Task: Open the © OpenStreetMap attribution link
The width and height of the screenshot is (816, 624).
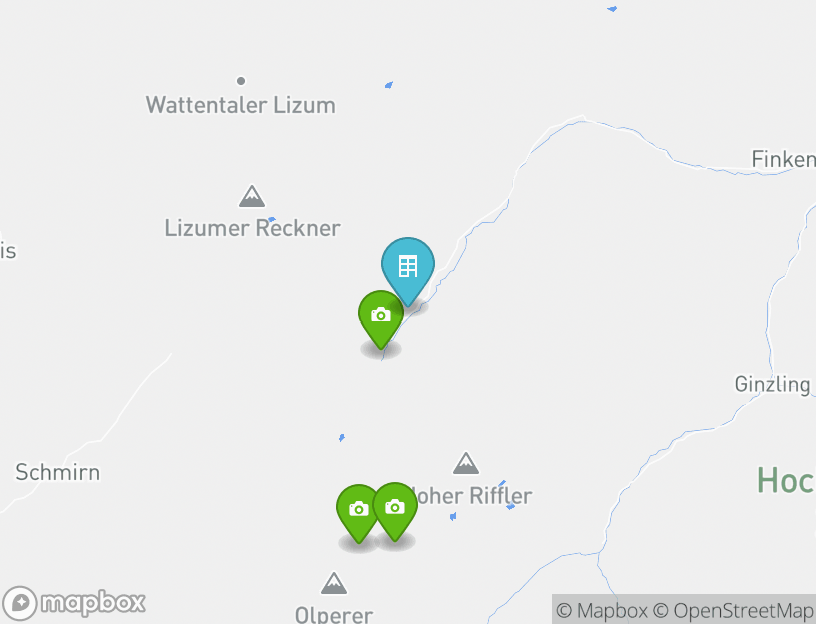Action: click(x=733, y=610)
